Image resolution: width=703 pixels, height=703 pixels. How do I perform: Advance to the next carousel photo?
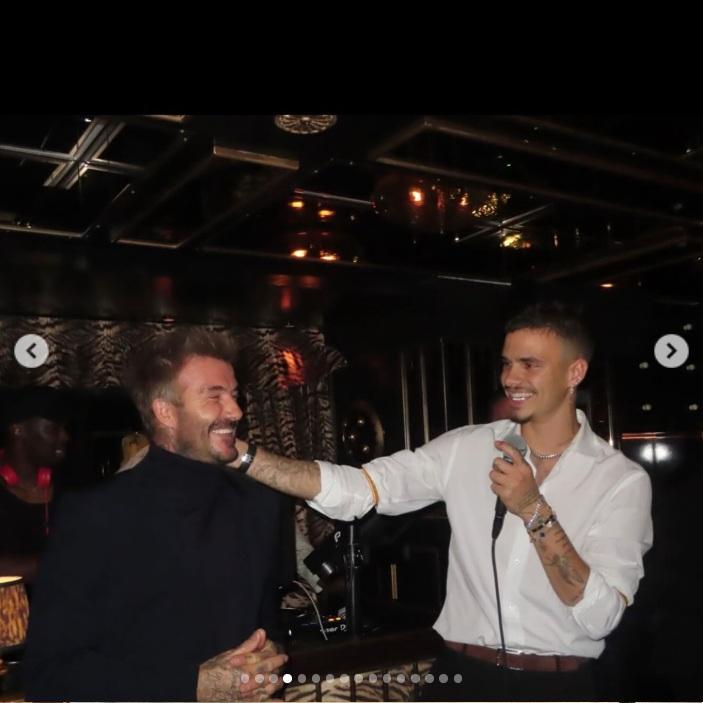click(671, 351)
